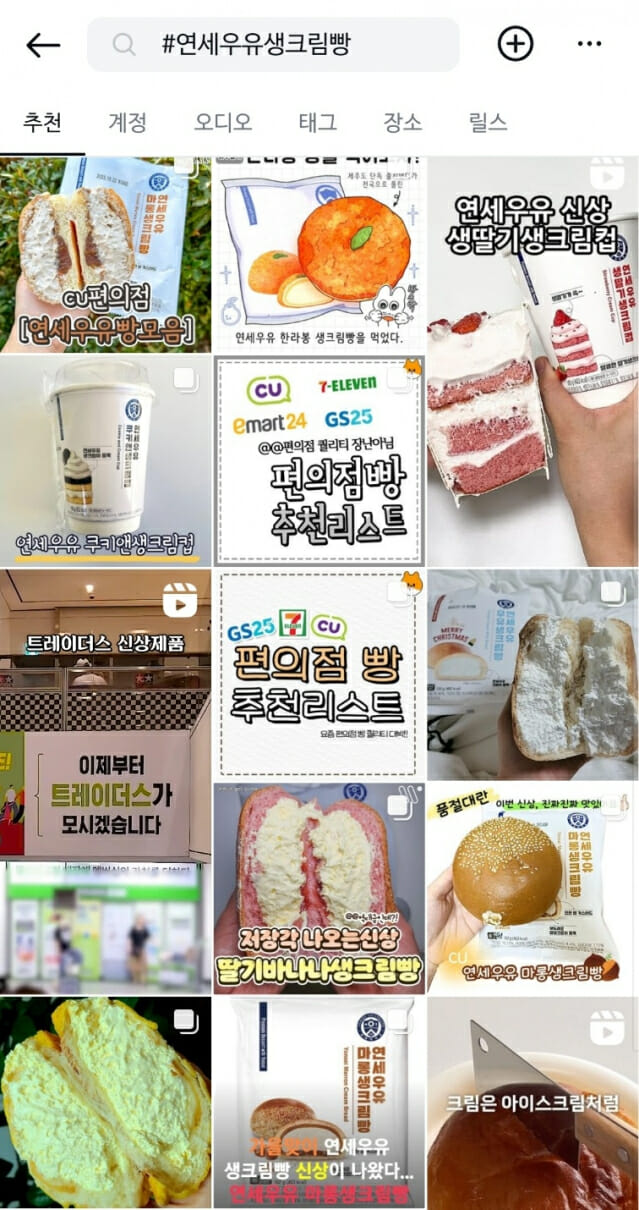Tap the plus circle icon
639x1210 pixels.
point(515,44)
